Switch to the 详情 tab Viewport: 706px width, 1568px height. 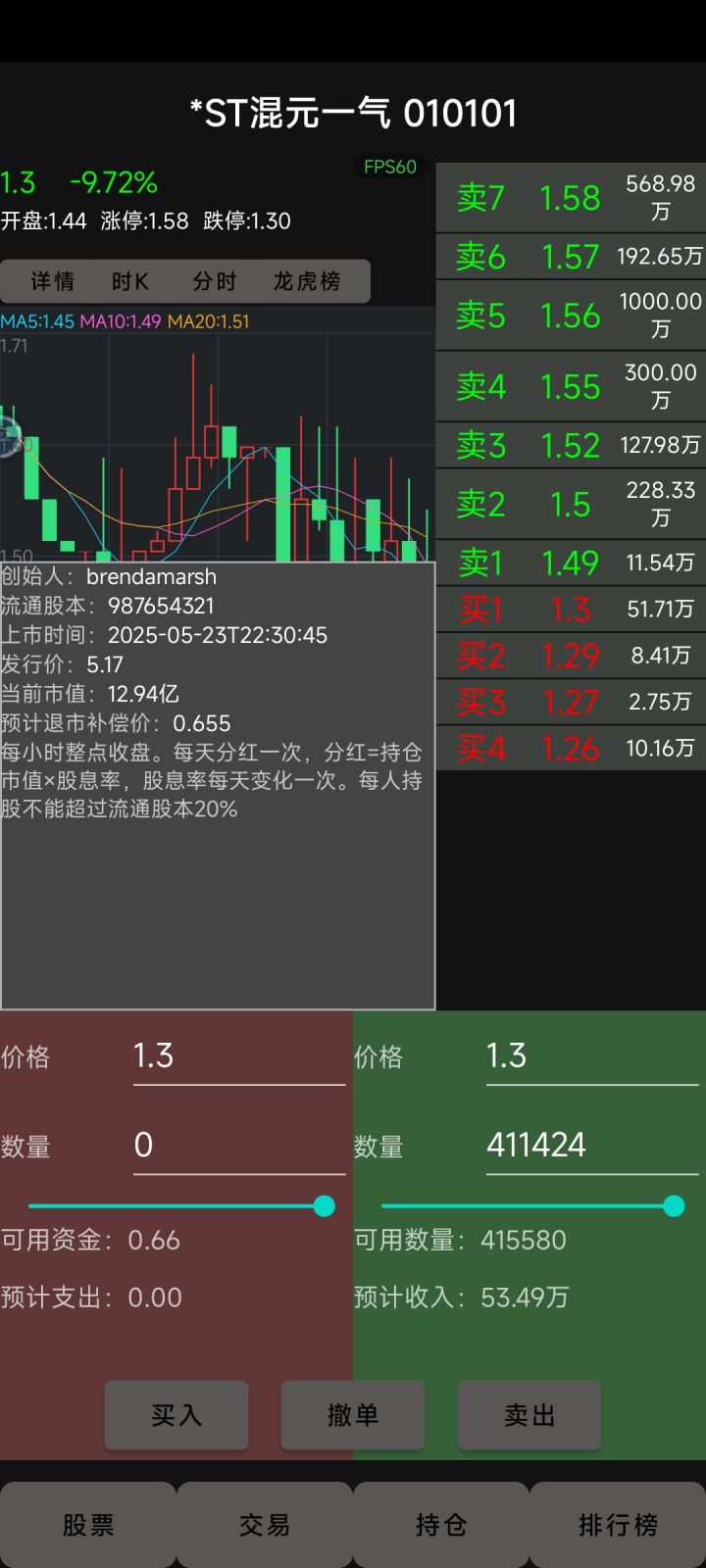coord(52,281)
